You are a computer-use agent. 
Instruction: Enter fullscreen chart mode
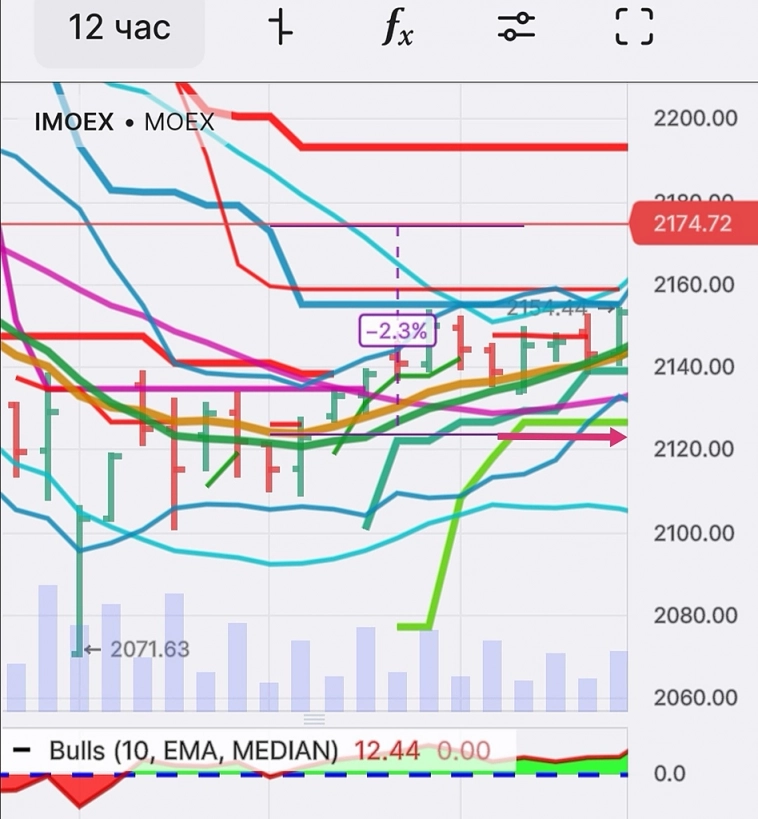pos(634,28)
